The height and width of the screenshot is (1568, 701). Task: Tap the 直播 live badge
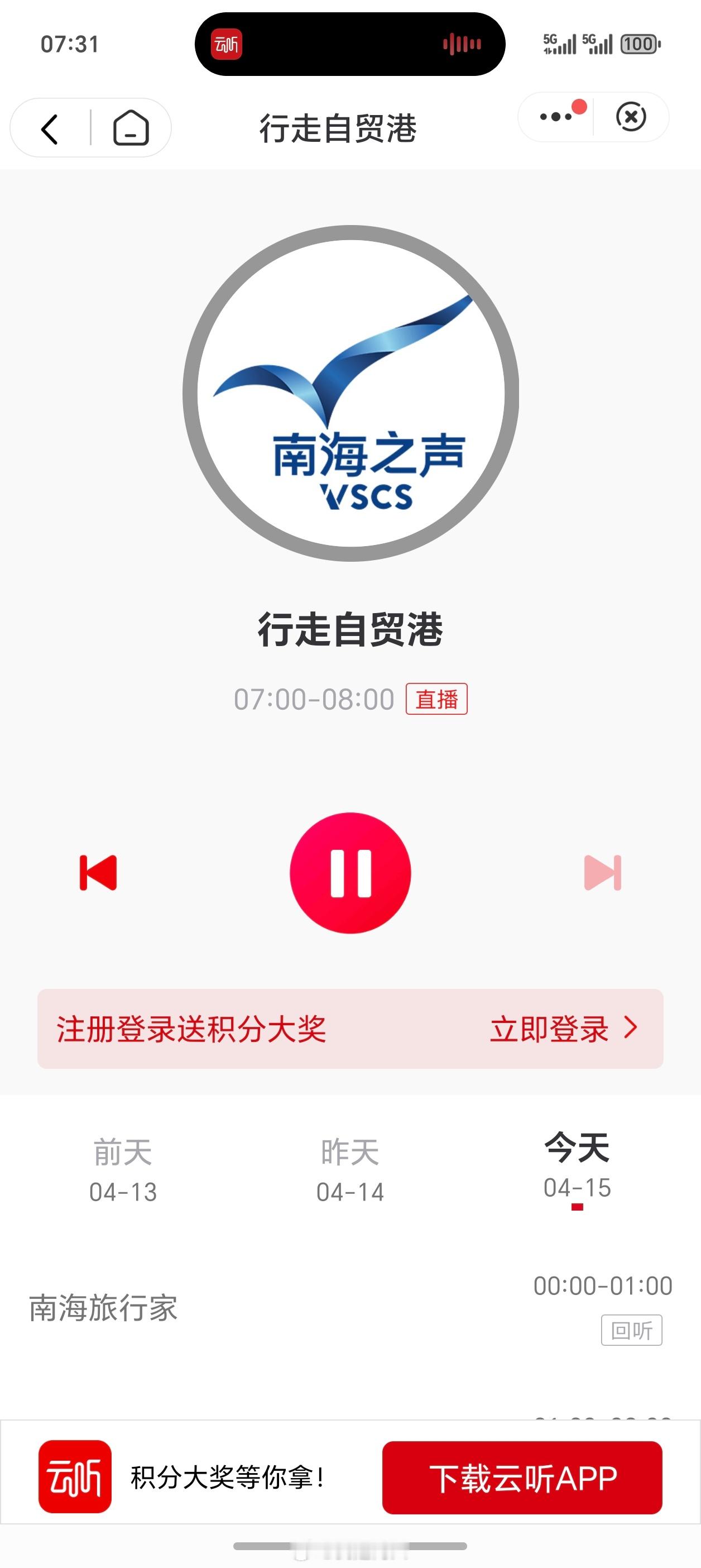point(437,699)
